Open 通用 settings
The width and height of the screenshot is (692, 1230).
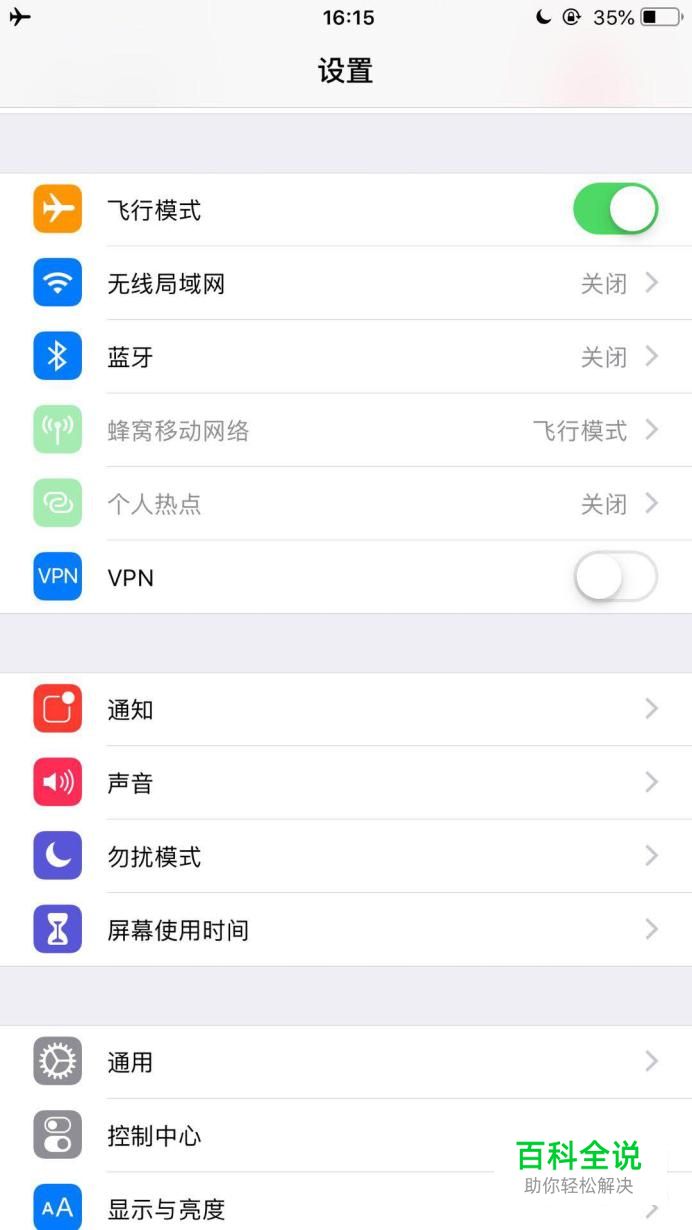tap(345, 1062)
